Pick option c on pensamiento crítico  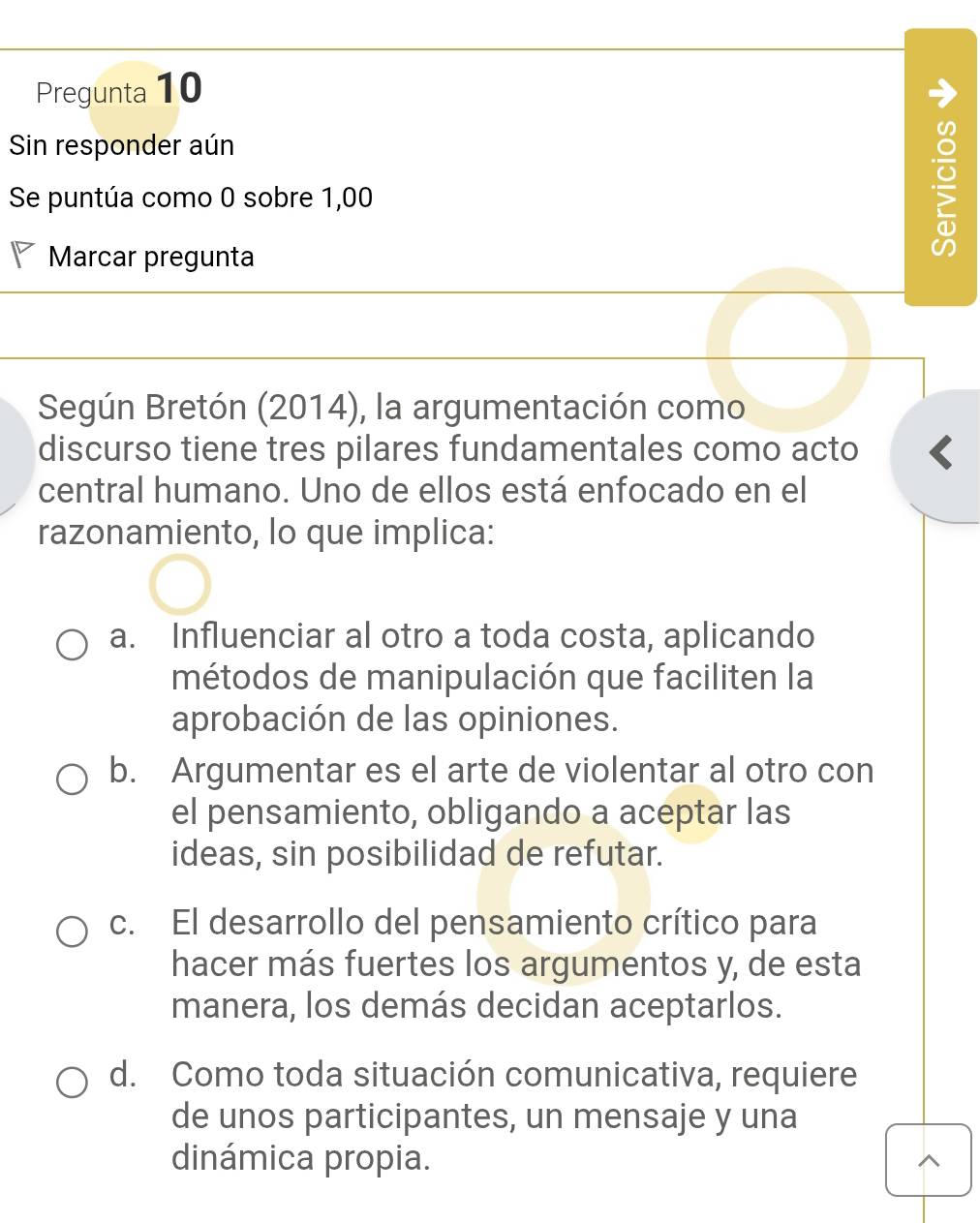71,931
